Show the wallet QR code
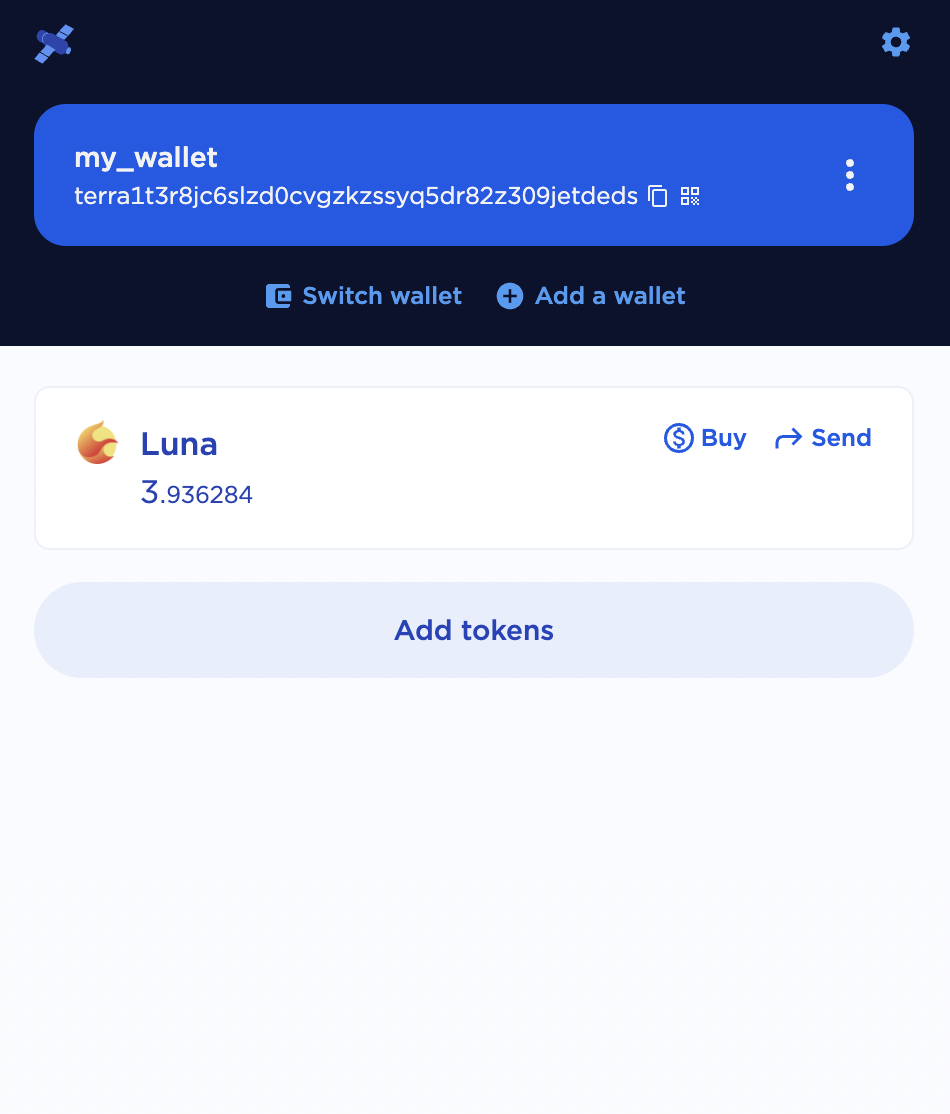Viewport: 950px width, 1114px height. point(690,196)
